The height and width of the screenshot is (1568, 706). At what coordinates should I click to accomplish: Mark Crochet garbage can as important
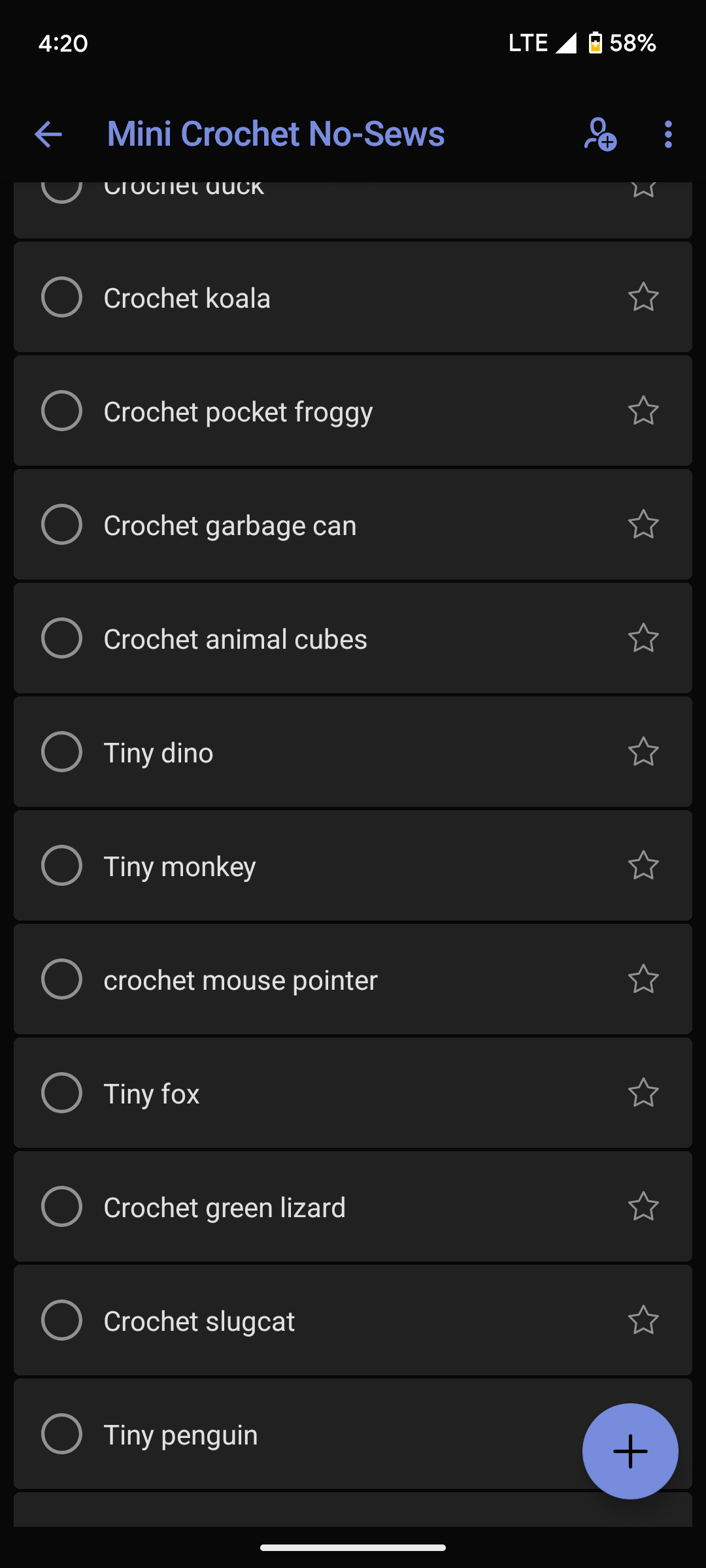point(643,525)
